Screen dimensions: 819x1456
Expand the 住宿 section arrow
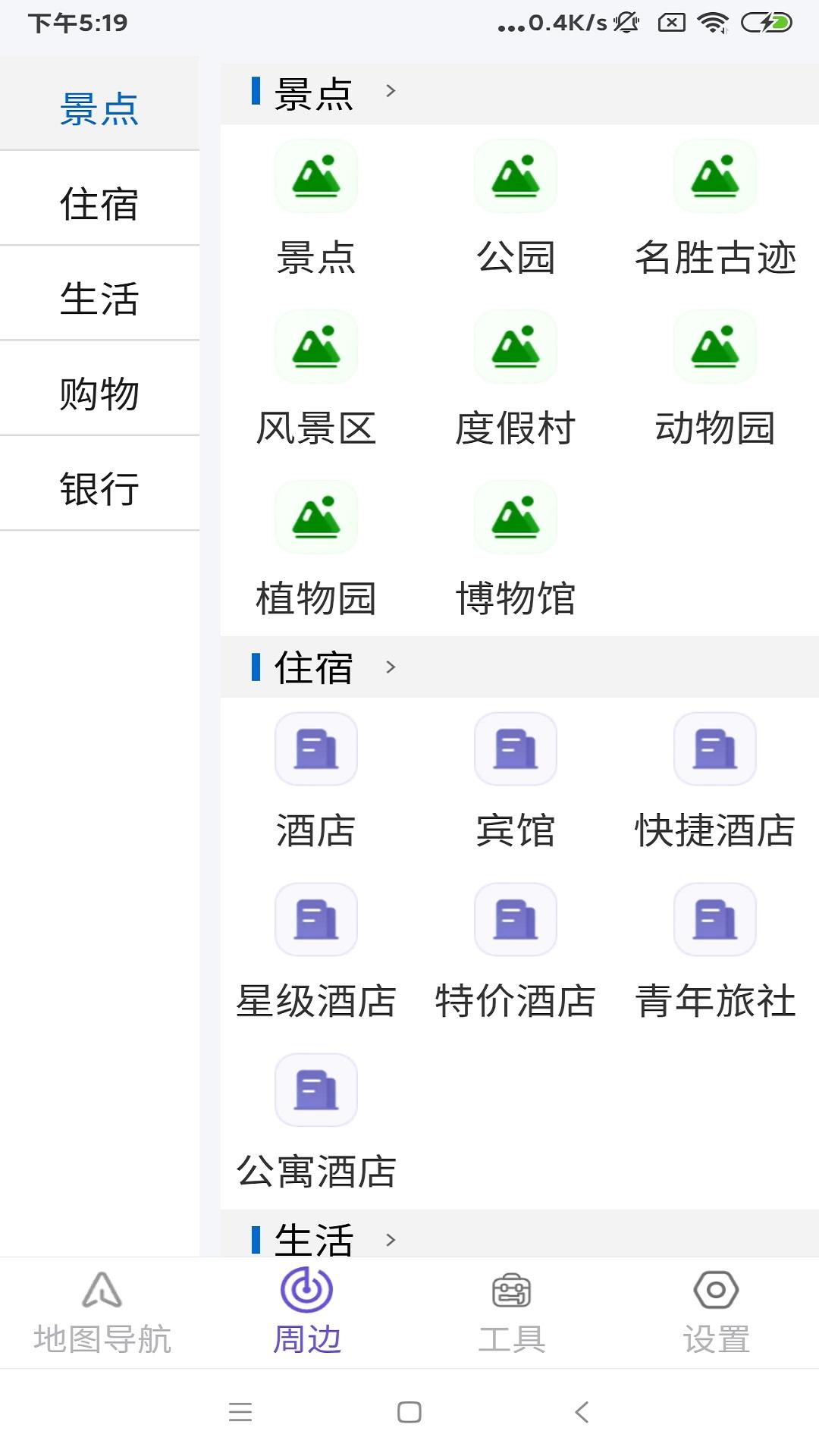(391, 668)
